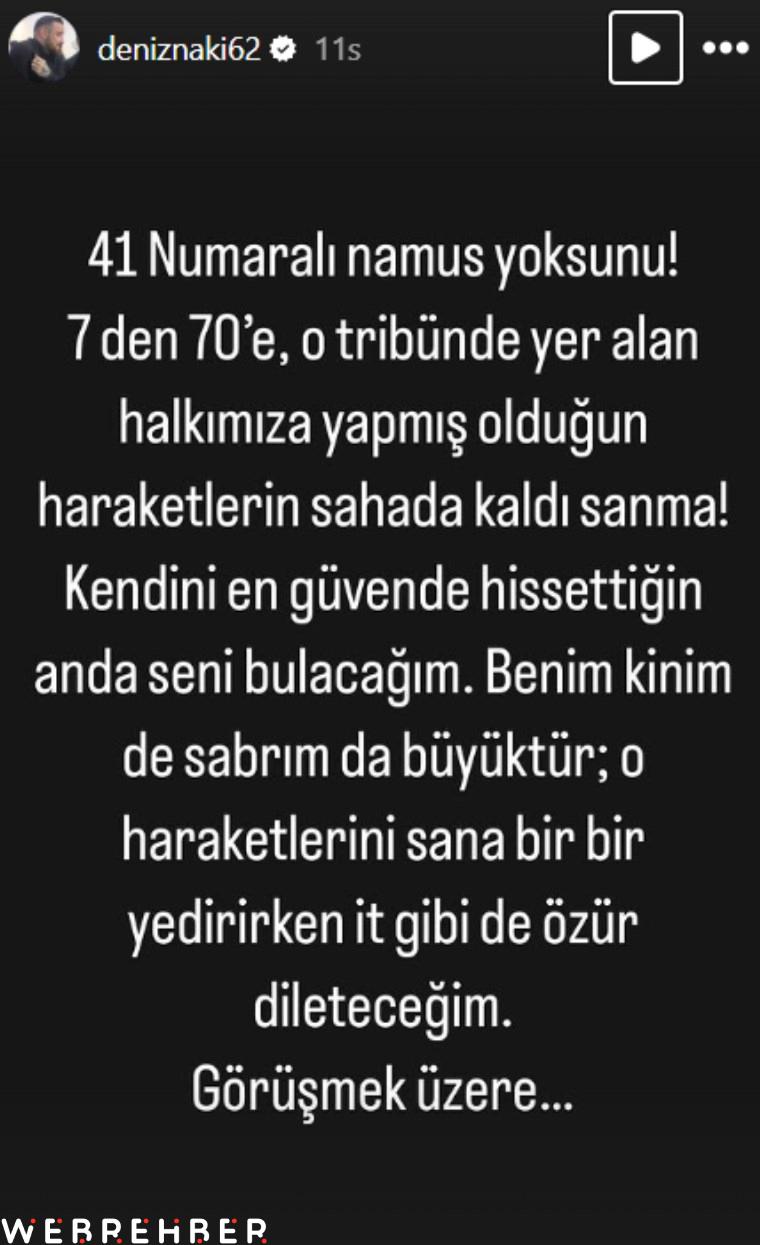This screenshot has width=760, height=1245.
Task: Open deniznaki62 profile picture
Action: (44, 47)
